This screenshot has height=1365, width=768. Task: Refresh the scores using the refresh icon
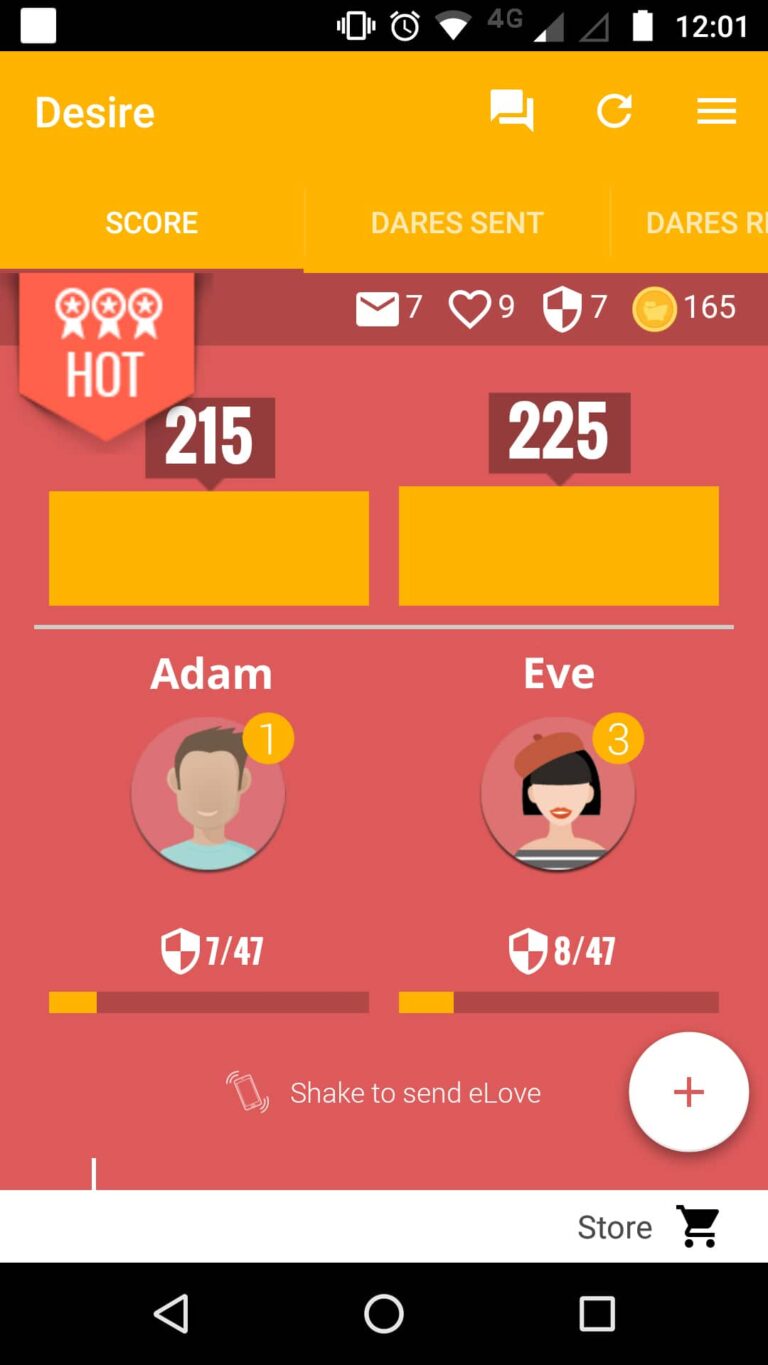[x=615, y=111]
